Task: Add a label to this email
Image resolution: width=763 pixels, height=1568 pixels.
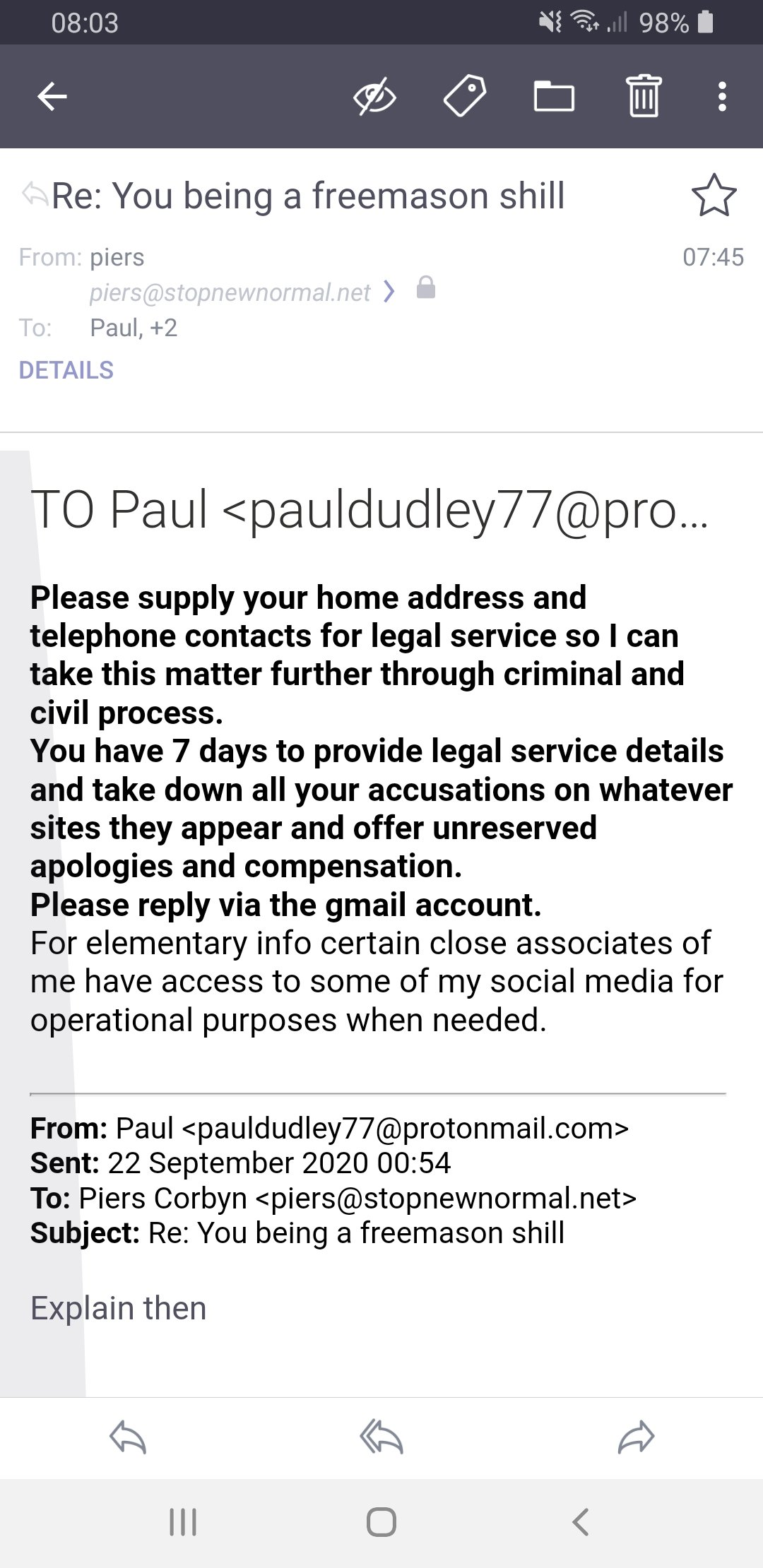Action: [x=464, y=96]
